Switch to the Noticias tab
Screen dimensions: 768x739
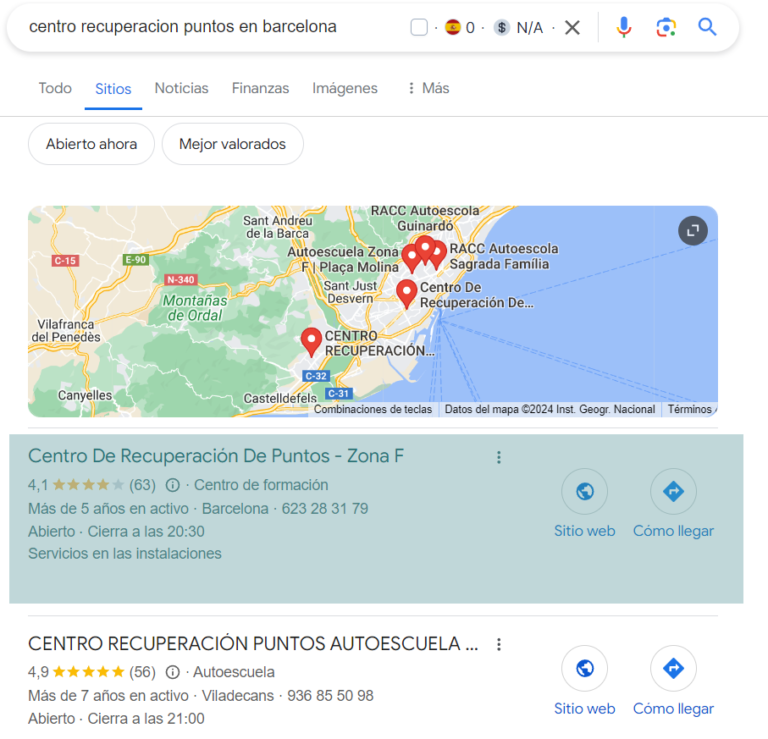coord(181,88)
